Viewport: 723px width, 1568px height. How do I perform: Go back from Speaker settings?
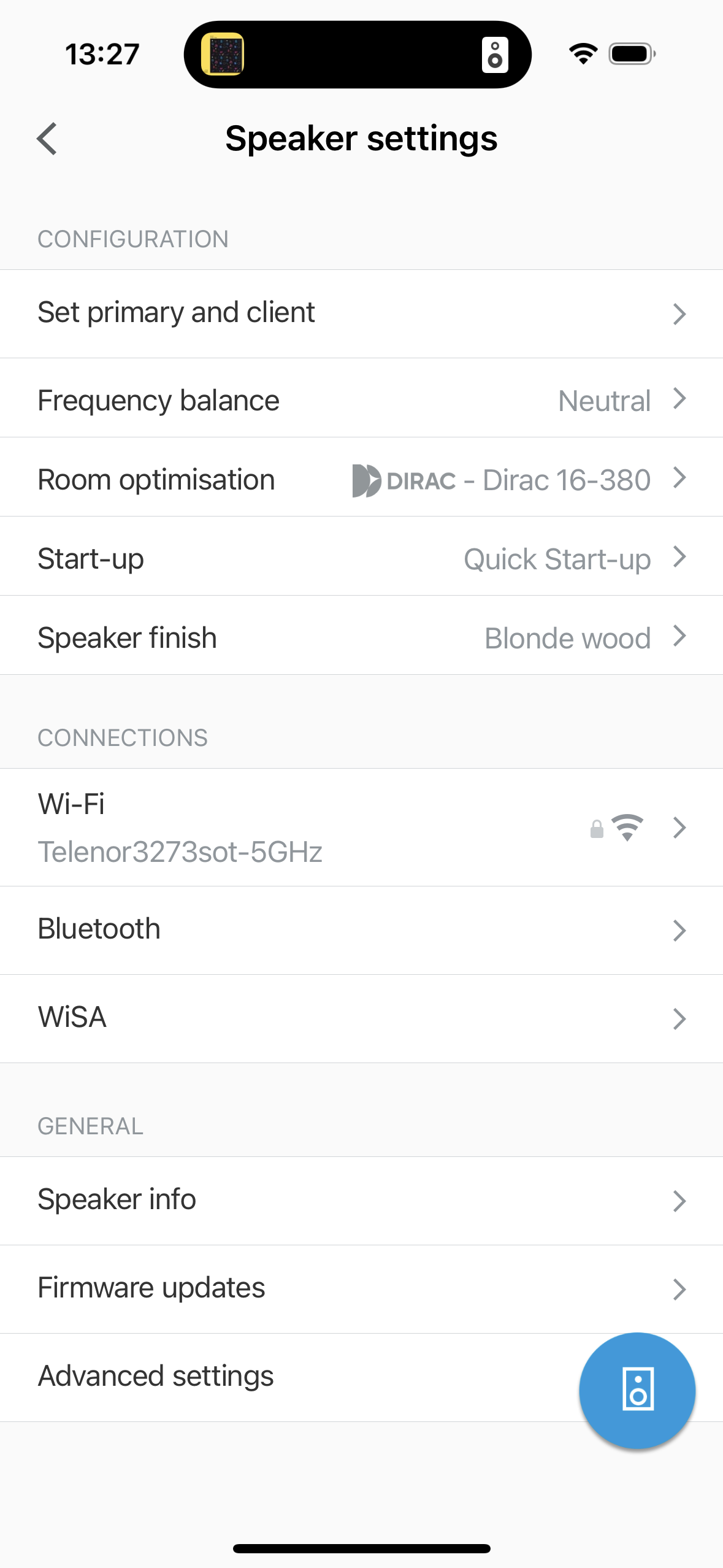point(47,139)
